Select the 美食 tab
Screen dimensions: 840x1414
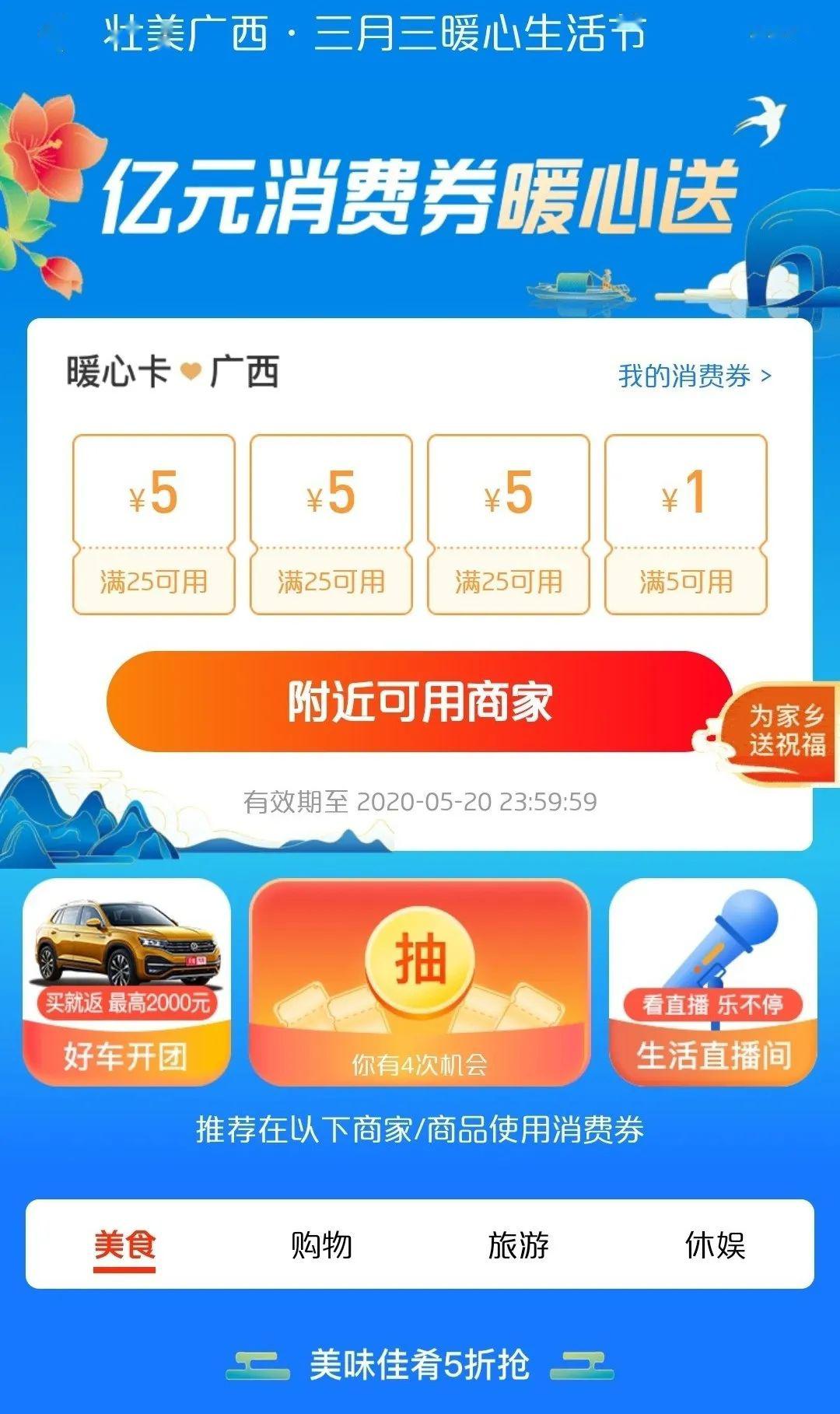click(124, 1244)
